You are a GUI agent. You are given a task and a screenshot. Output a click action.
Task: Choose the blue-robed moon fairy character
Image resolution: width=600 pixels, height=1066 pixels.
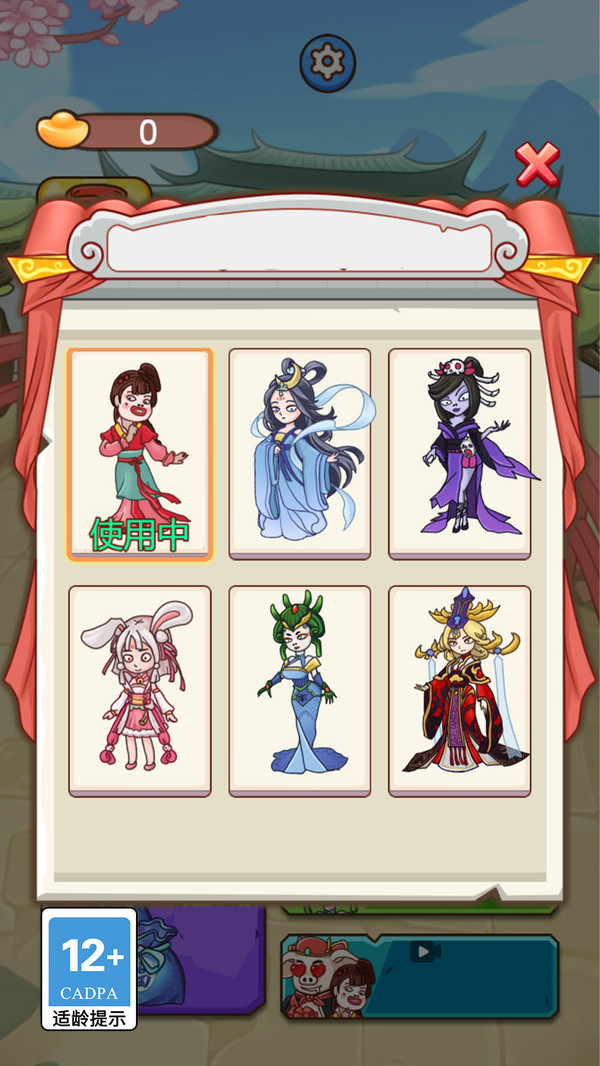point(300,454)
